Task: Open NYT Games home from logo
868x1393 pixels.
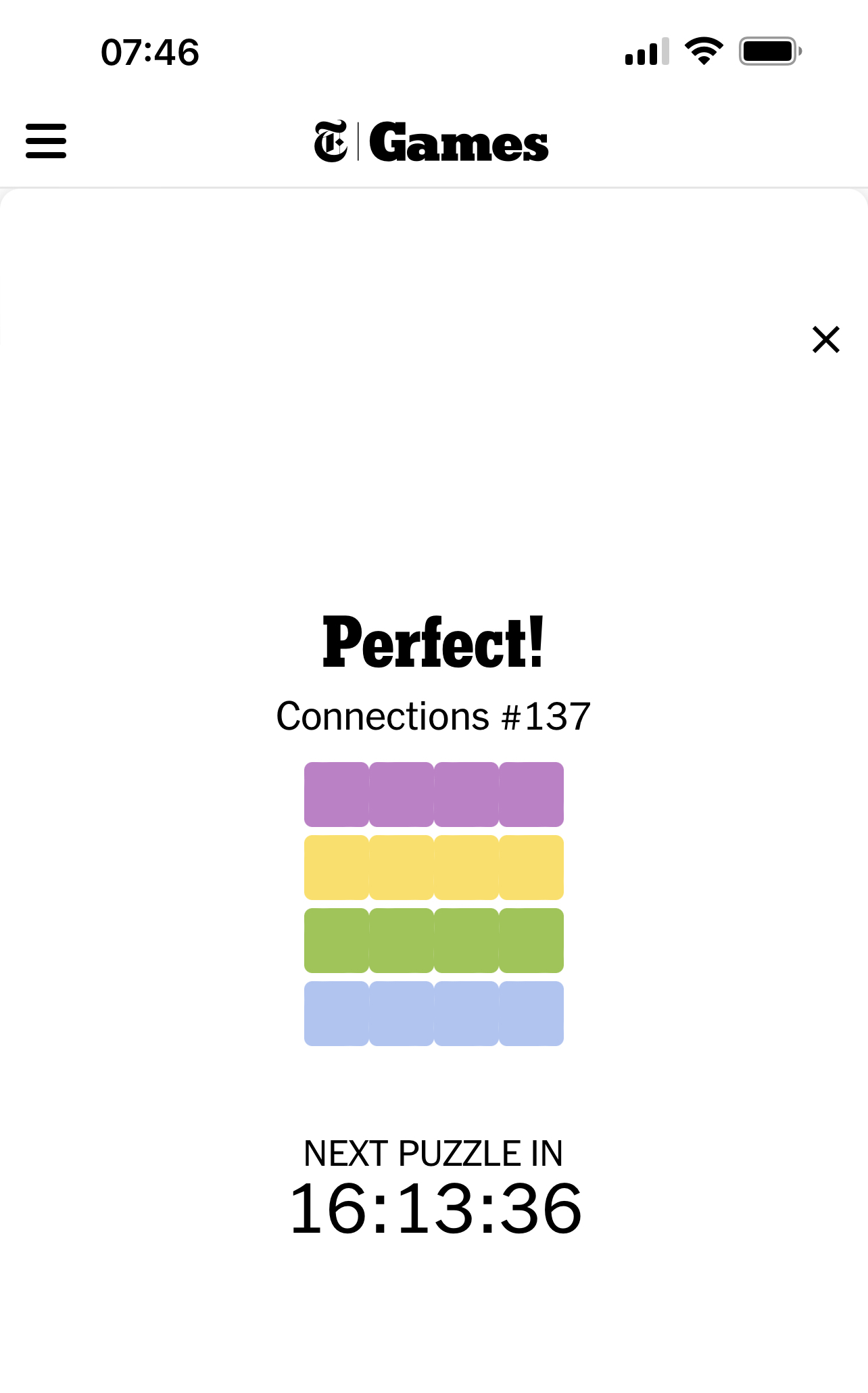Action: [431, 142]
